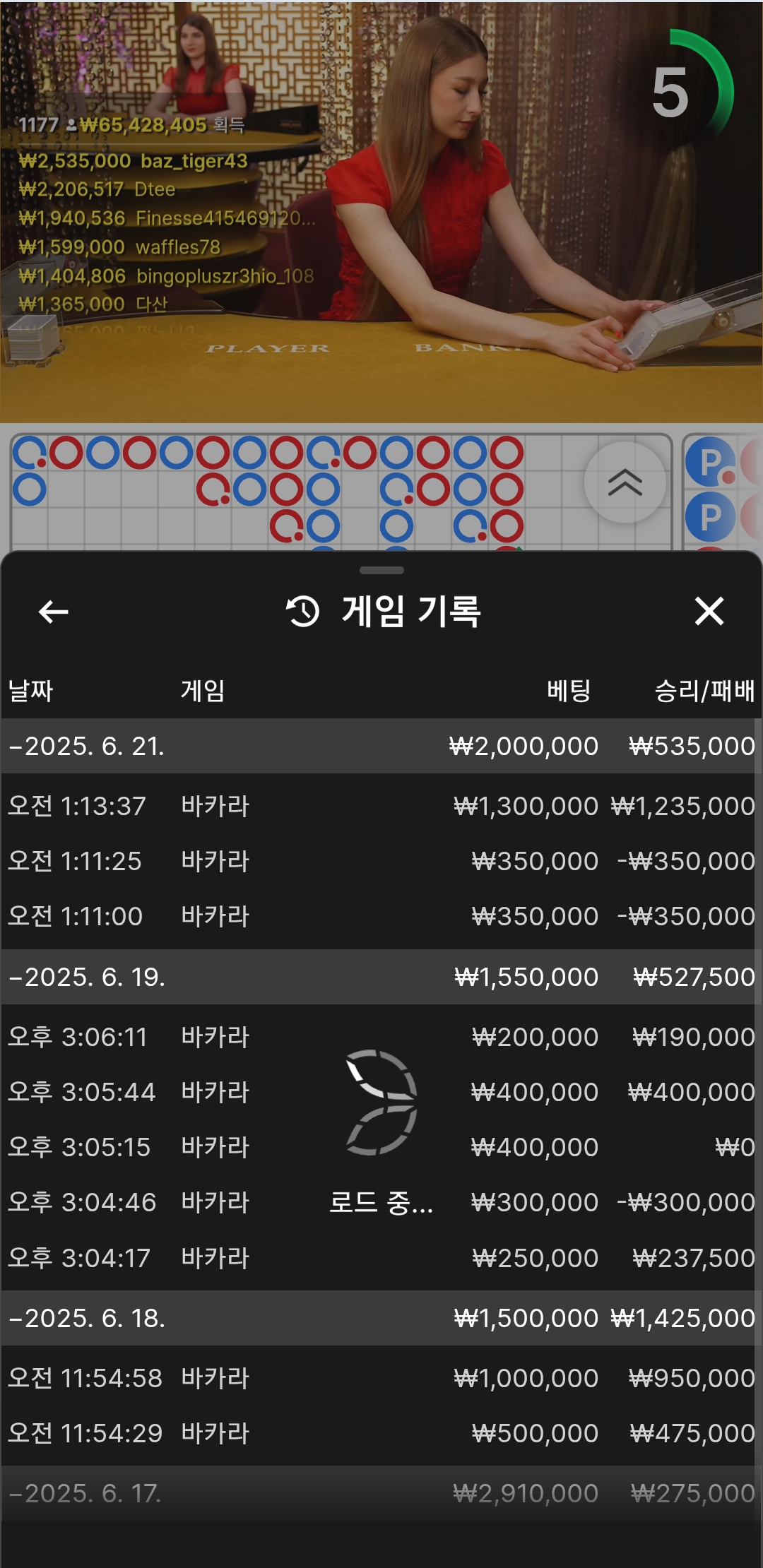Open the 오후 3:06:11 바카라 record
This screenshot has height=1568, width=763.
(x=381, y=1037)
